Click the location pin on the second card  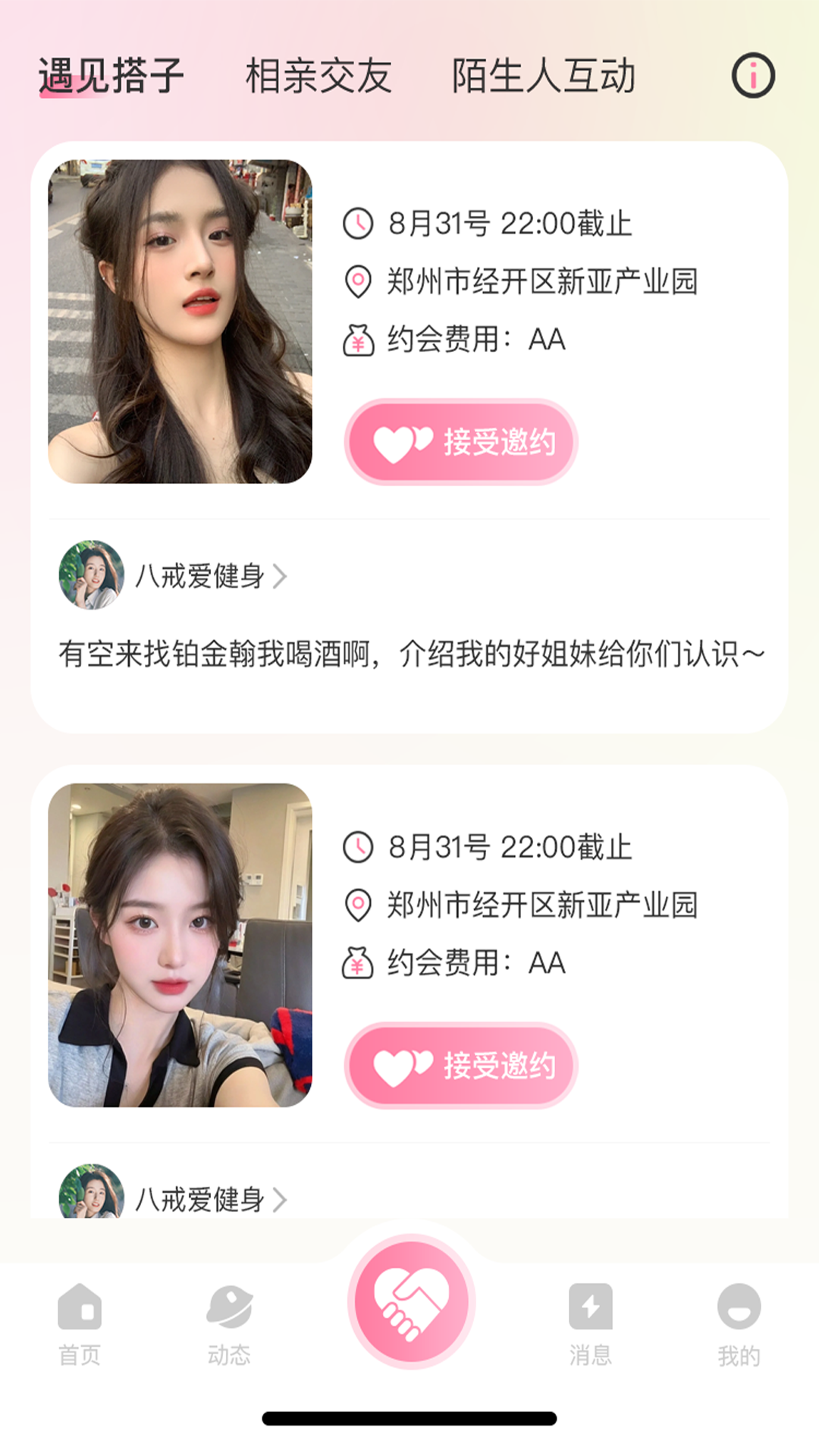point(359,905)
